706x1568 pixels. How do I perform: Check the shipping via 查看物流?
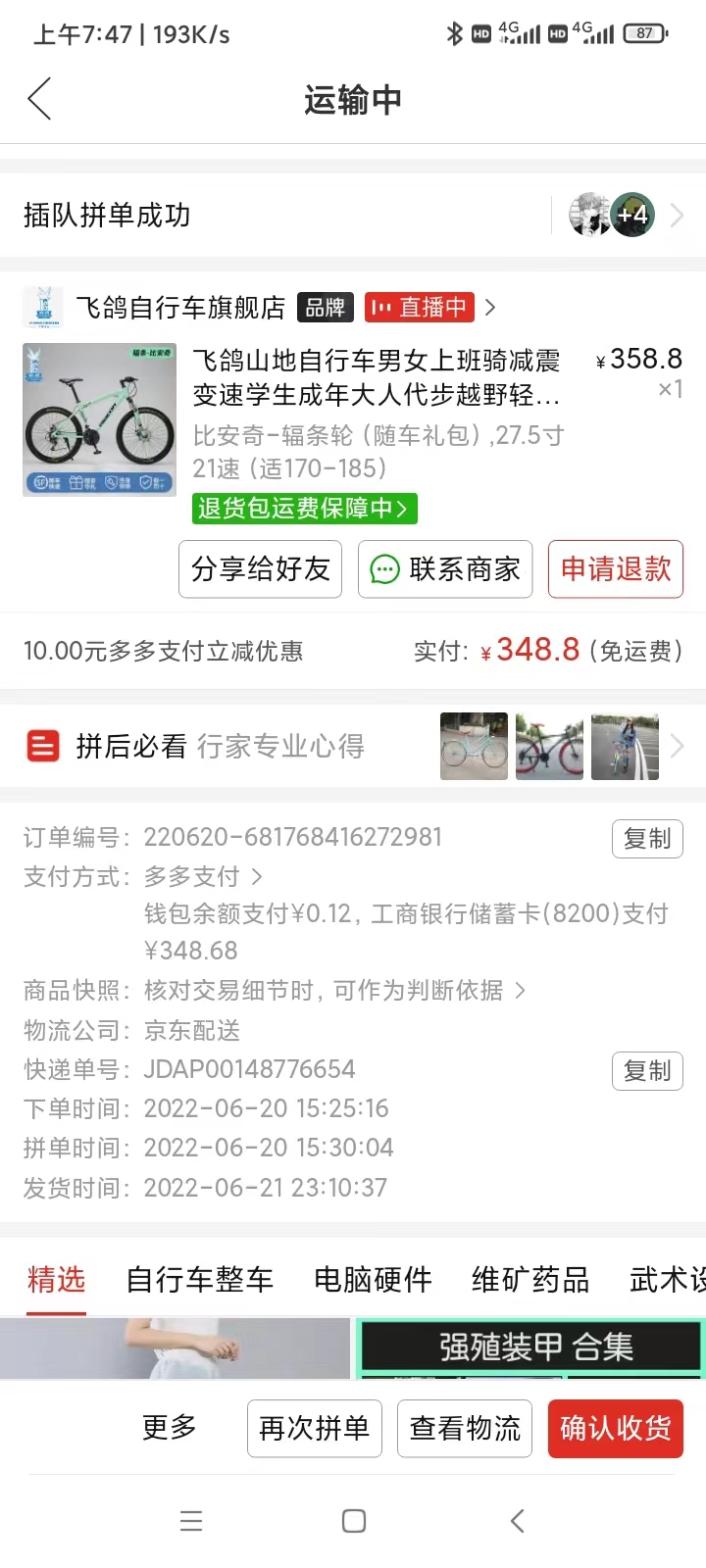coord(465,1429)
